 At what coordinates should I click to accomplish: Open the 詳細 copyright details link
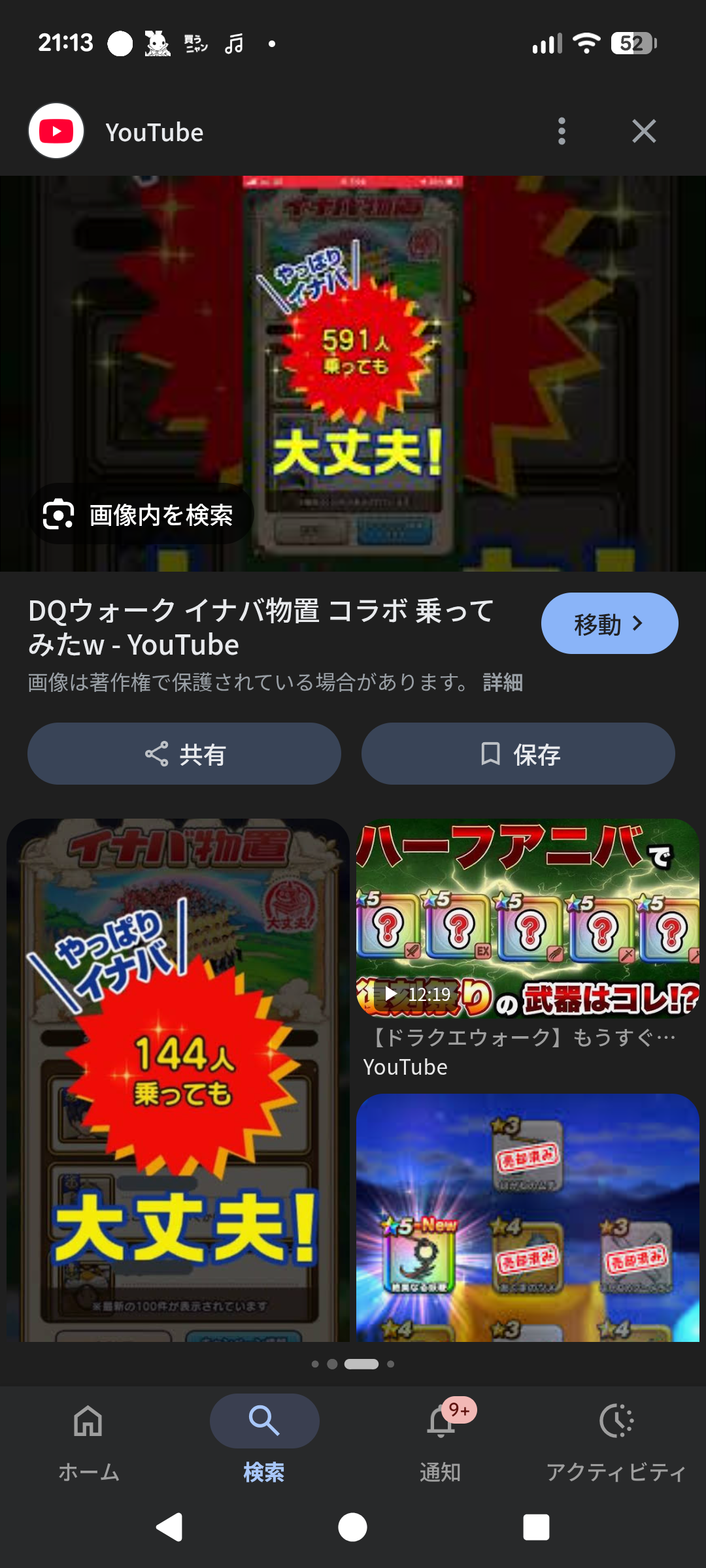pos(502,682)
